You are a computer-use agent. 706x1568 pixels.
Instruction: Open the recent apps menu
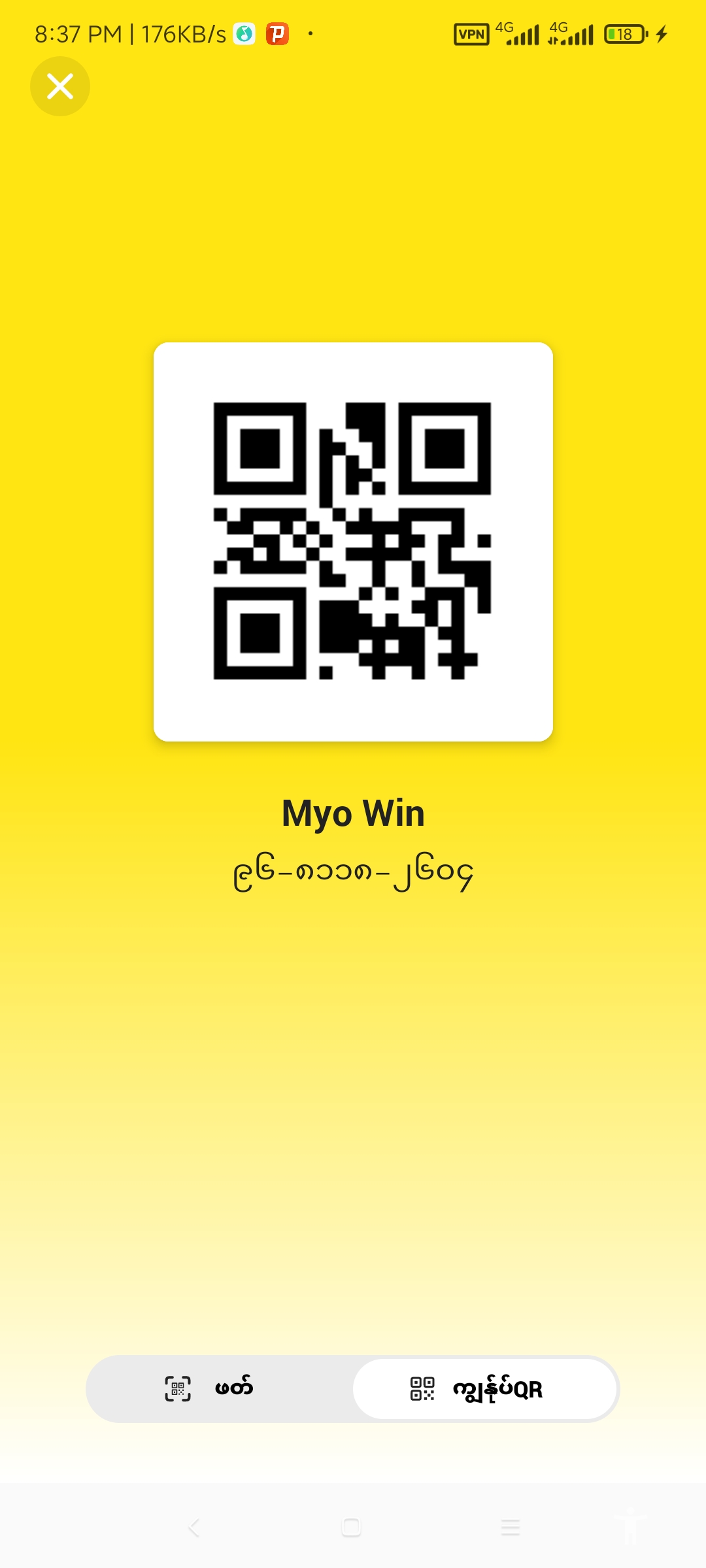point(511,1527)
